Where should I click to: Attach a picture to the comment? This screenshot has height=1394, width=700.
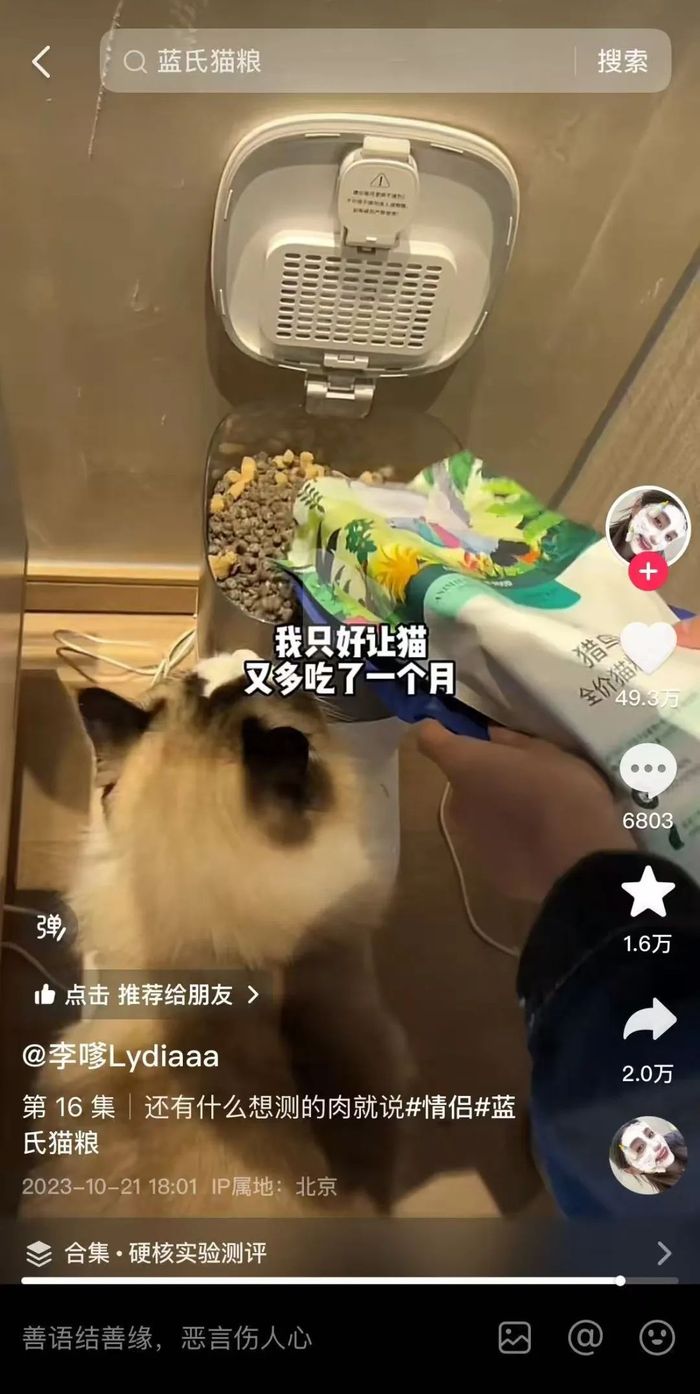[515, 1338]
